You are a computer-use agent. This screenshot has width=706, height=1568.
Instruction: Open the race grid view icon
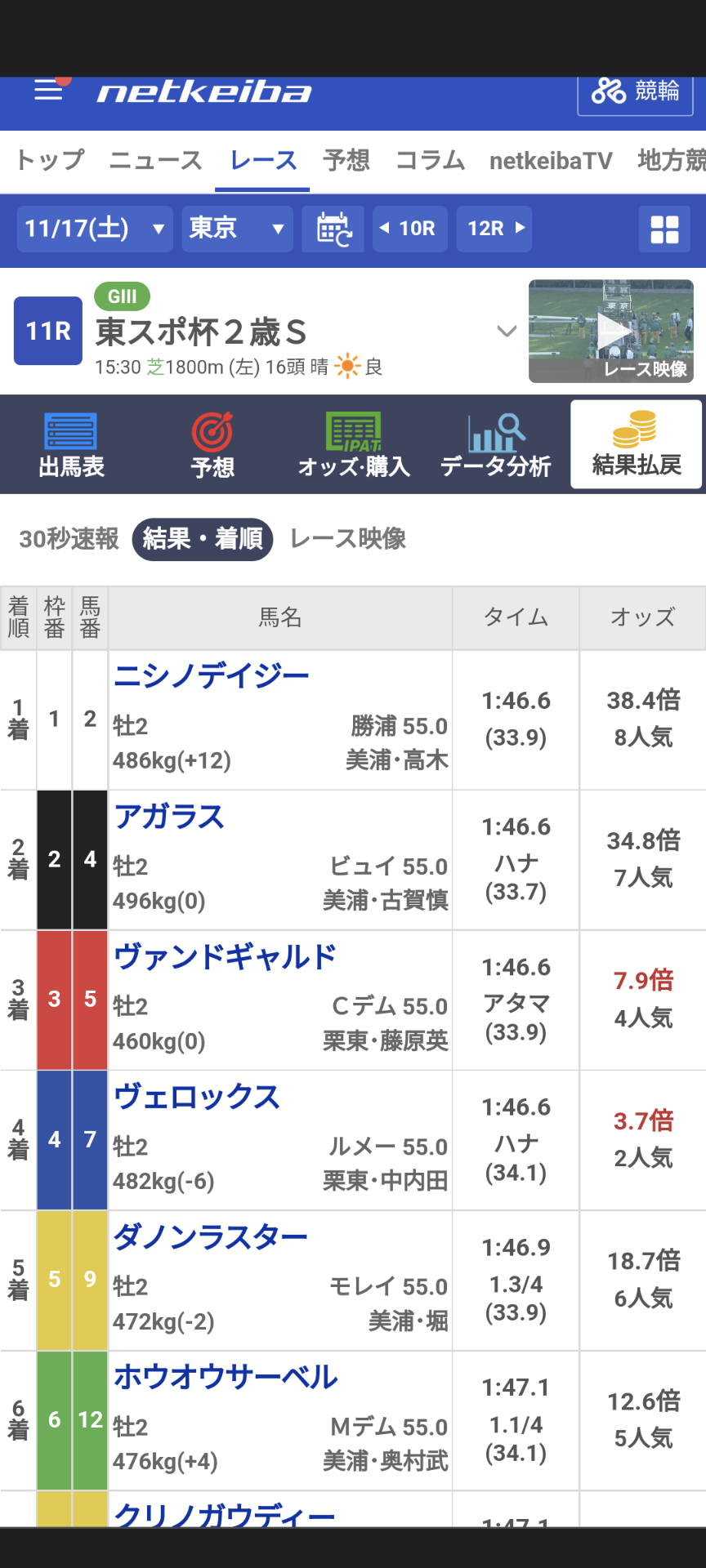(664, 229)
